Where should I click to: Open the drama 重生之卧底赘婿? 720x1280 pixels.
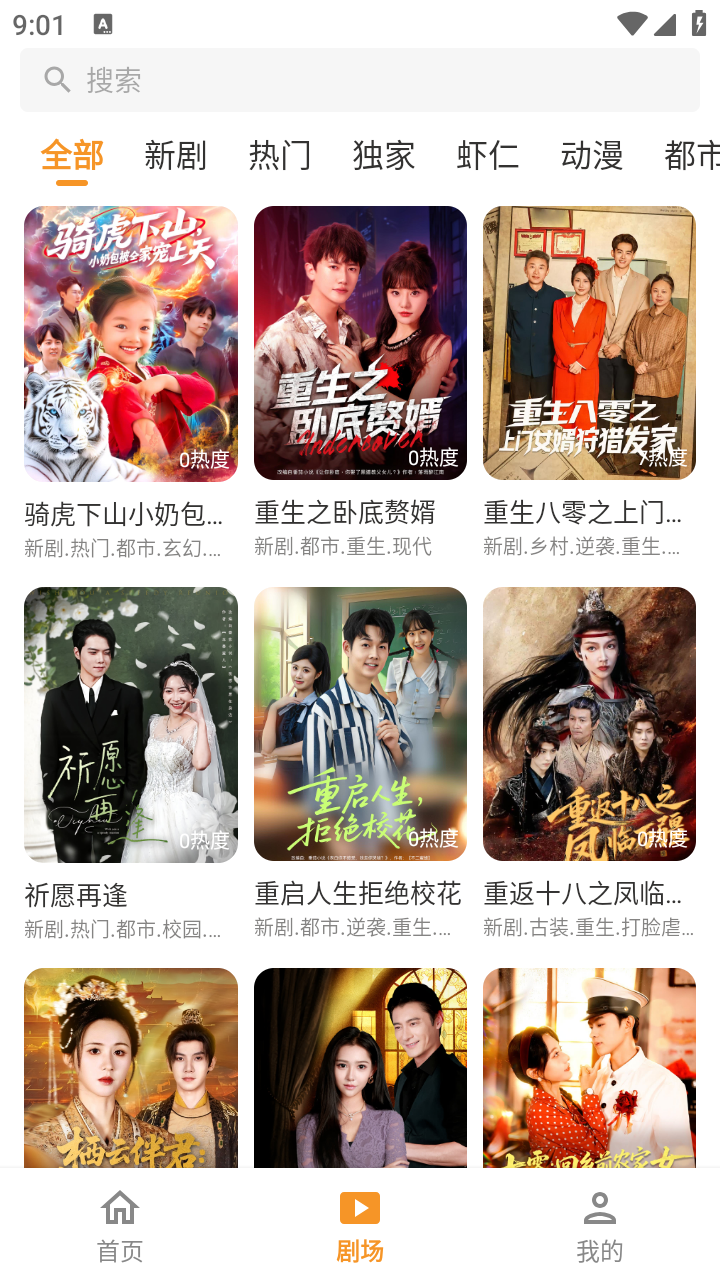point(360,344)
